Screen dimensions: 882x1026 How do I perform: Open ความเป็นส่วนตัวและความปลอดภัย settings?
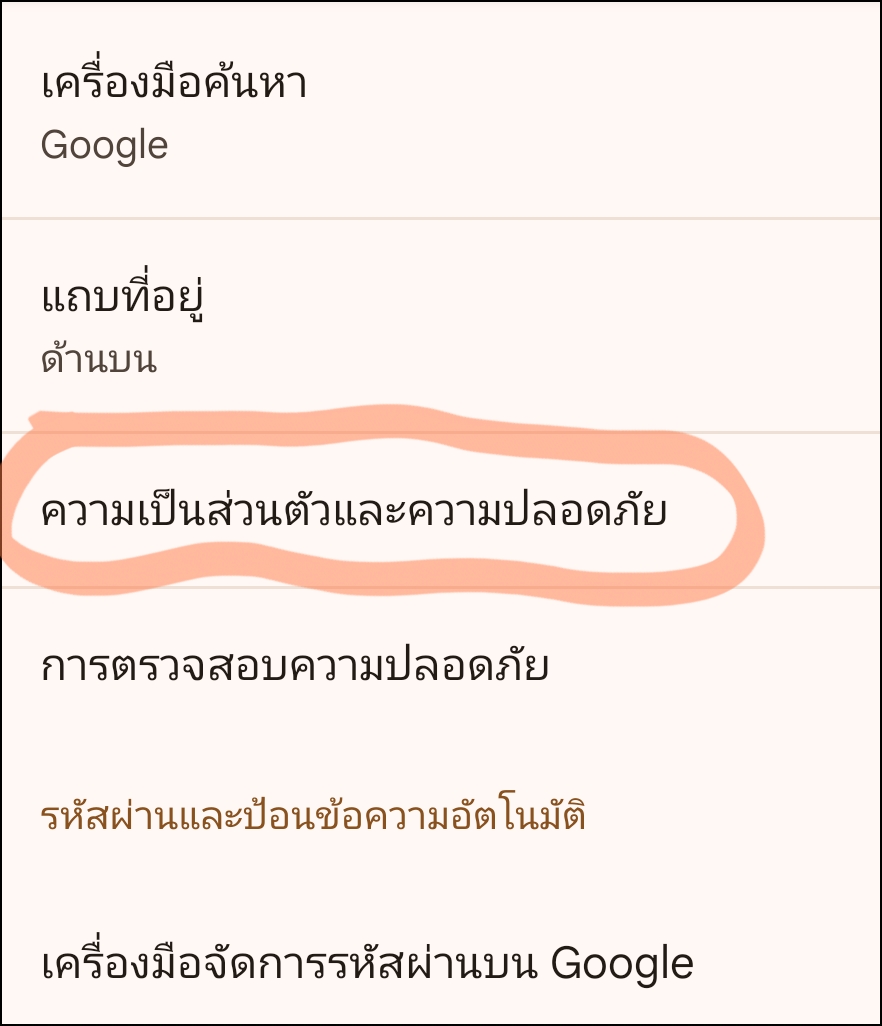pos(354,510)
